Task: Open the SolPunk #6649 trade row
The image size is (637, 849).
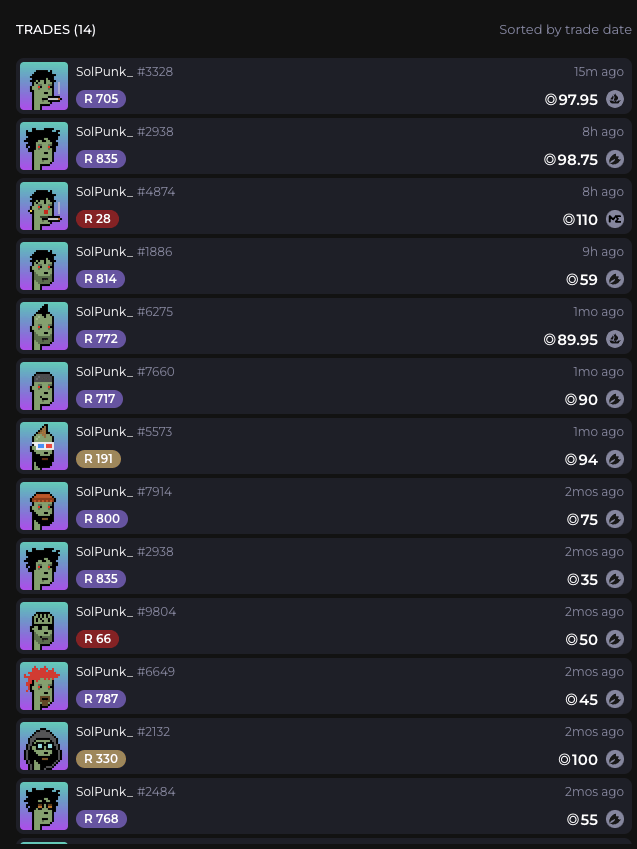Action: tap(324, 686)
